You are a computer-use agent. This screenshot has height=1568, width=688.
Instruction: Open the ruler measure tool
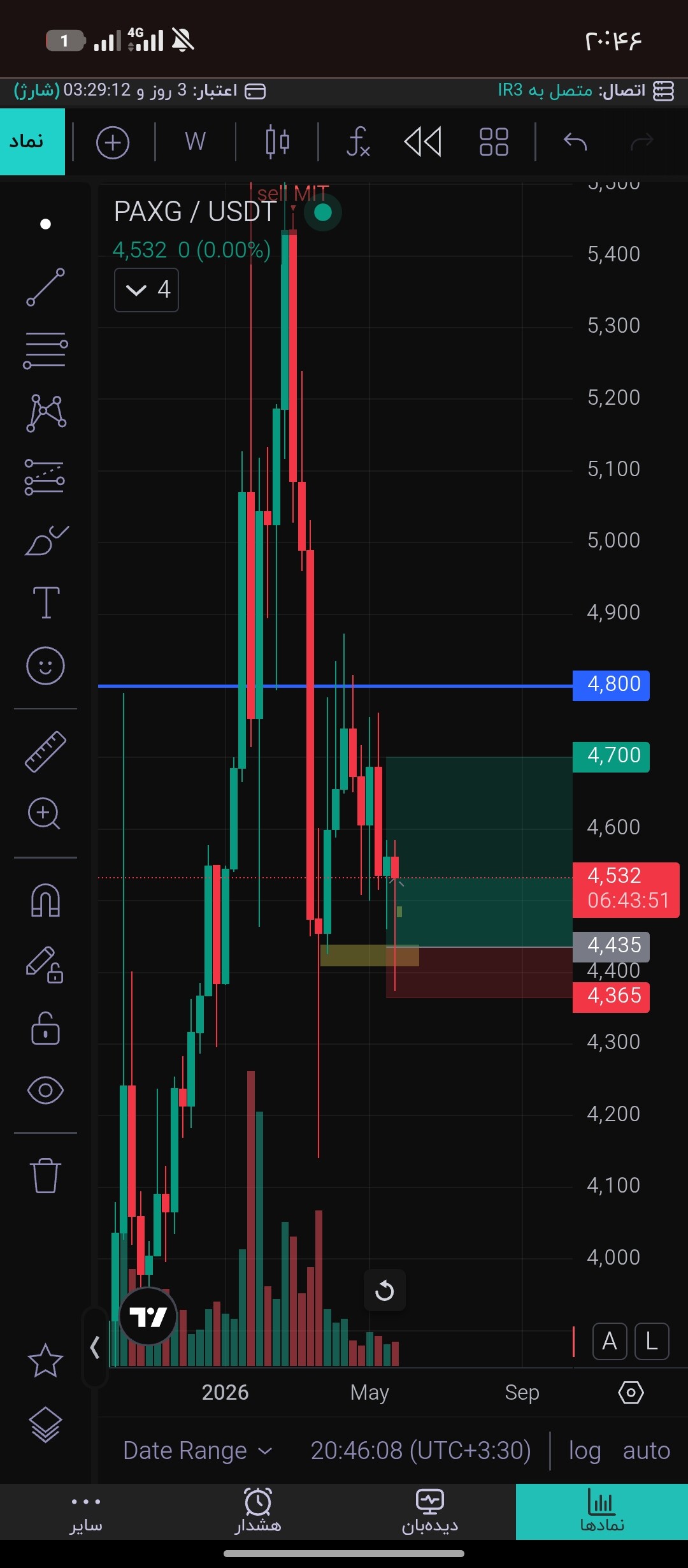click(45, 751)
